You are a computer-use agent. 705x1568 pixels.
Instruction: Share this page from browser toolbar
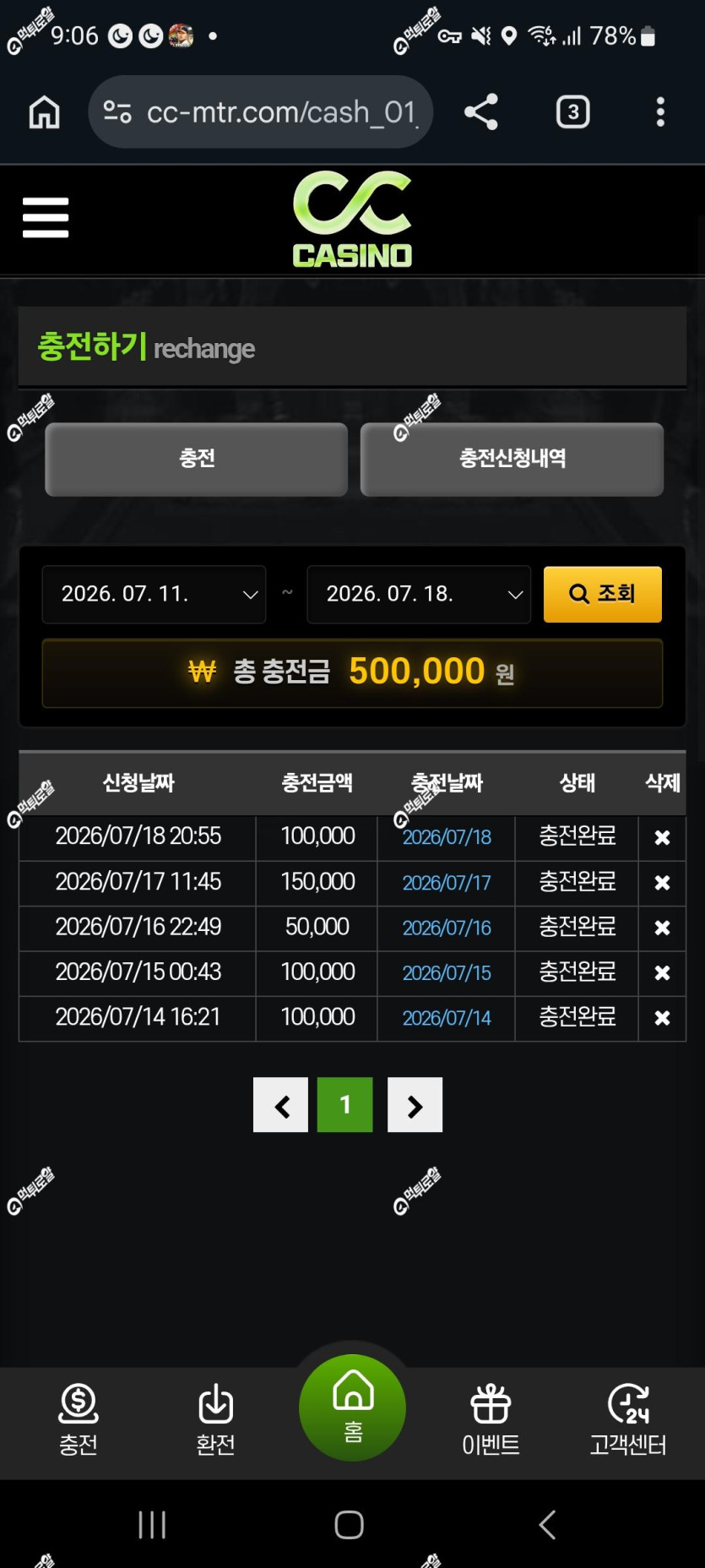pos(481,112)
